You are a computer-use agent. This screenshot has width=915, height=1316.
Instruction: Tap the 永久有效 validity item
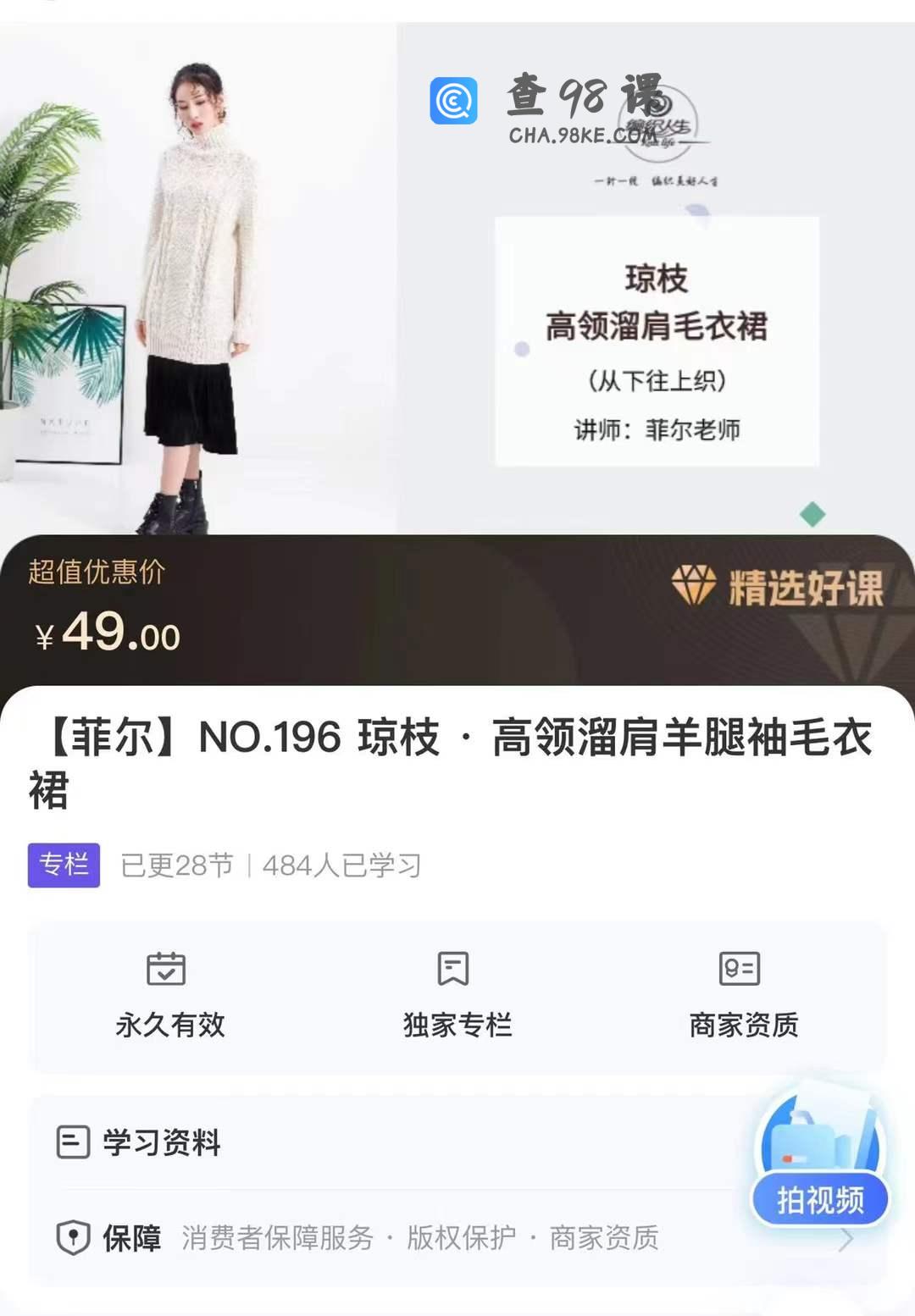[169, 995]
